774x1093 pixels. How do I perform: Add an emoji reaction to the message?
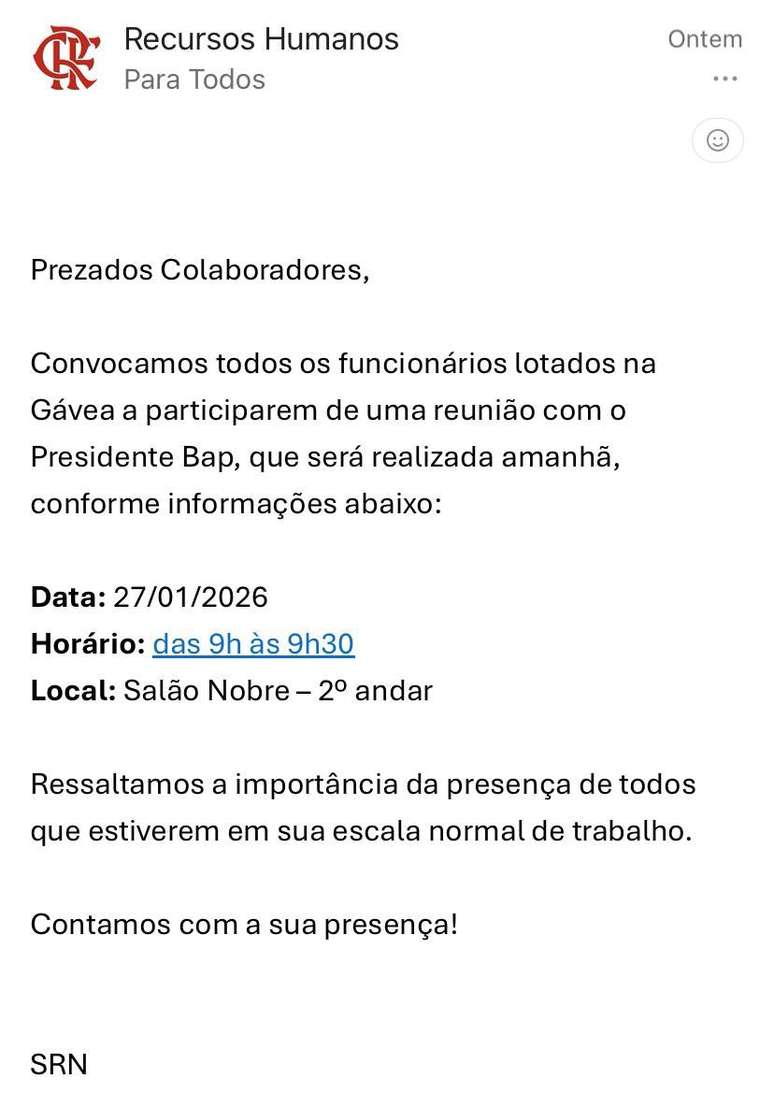point(717,140)
